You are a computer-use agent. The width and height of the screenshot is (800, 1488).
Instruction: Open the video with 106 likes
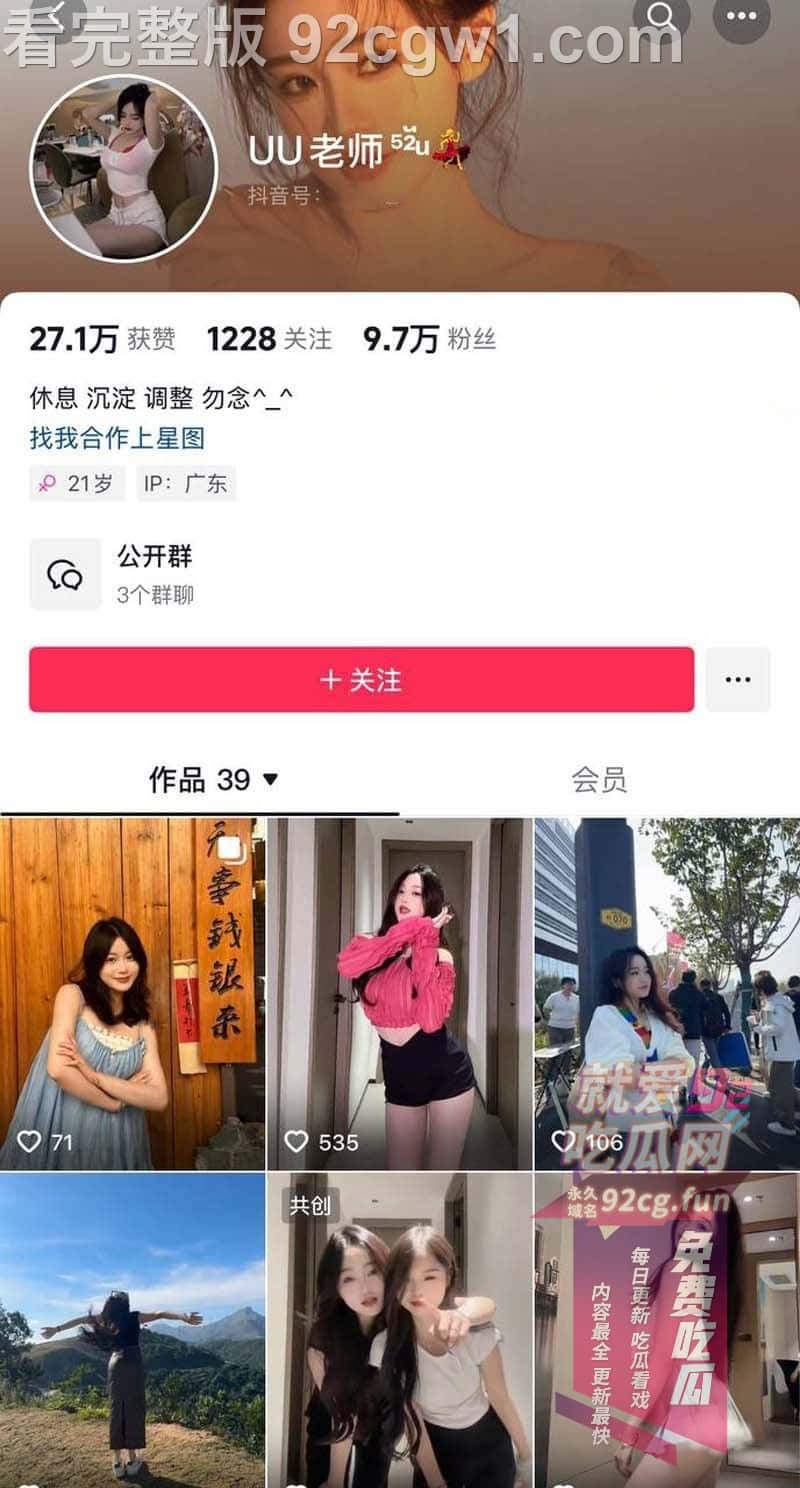(667, 994)
